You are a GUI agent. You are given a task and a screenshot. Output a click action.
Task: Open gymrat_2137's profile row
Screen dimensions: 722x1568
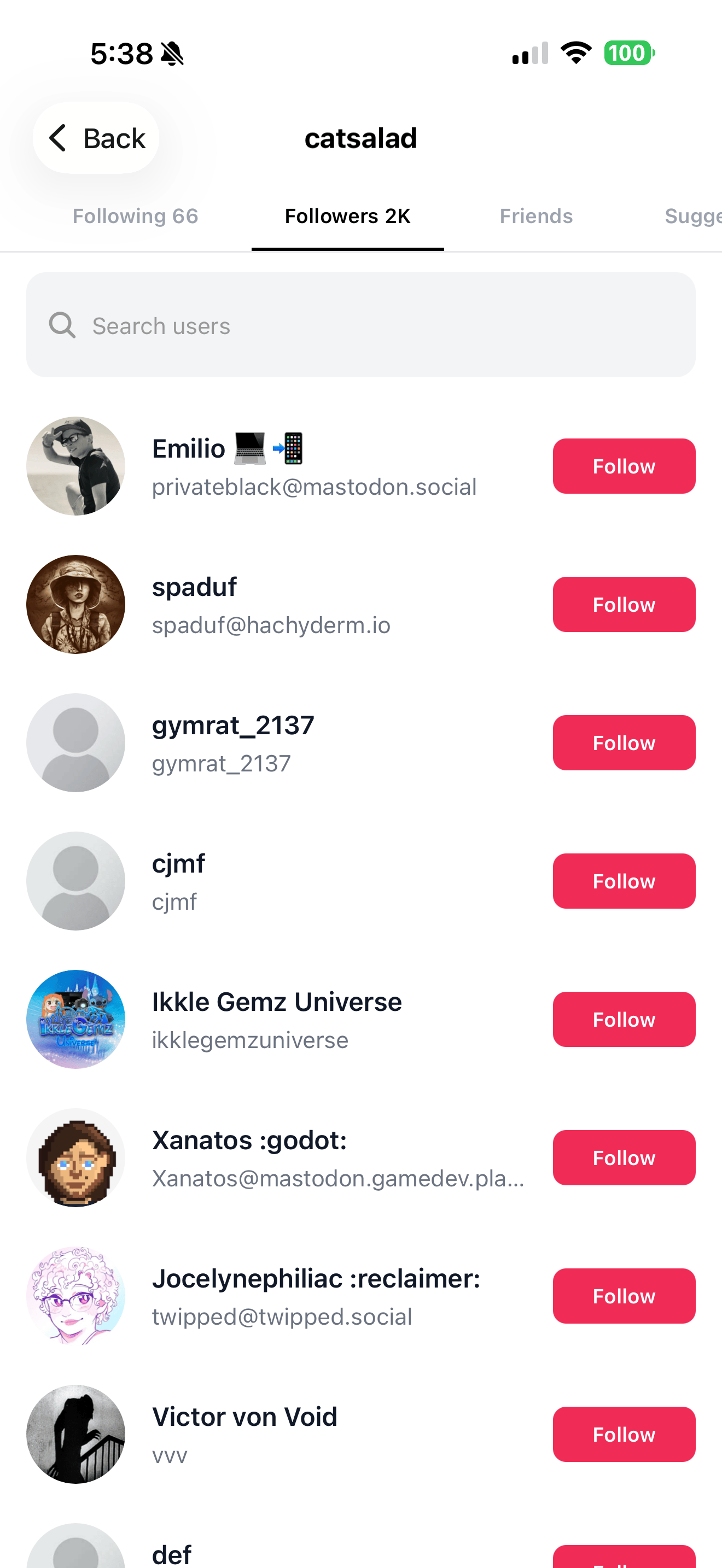232,726
